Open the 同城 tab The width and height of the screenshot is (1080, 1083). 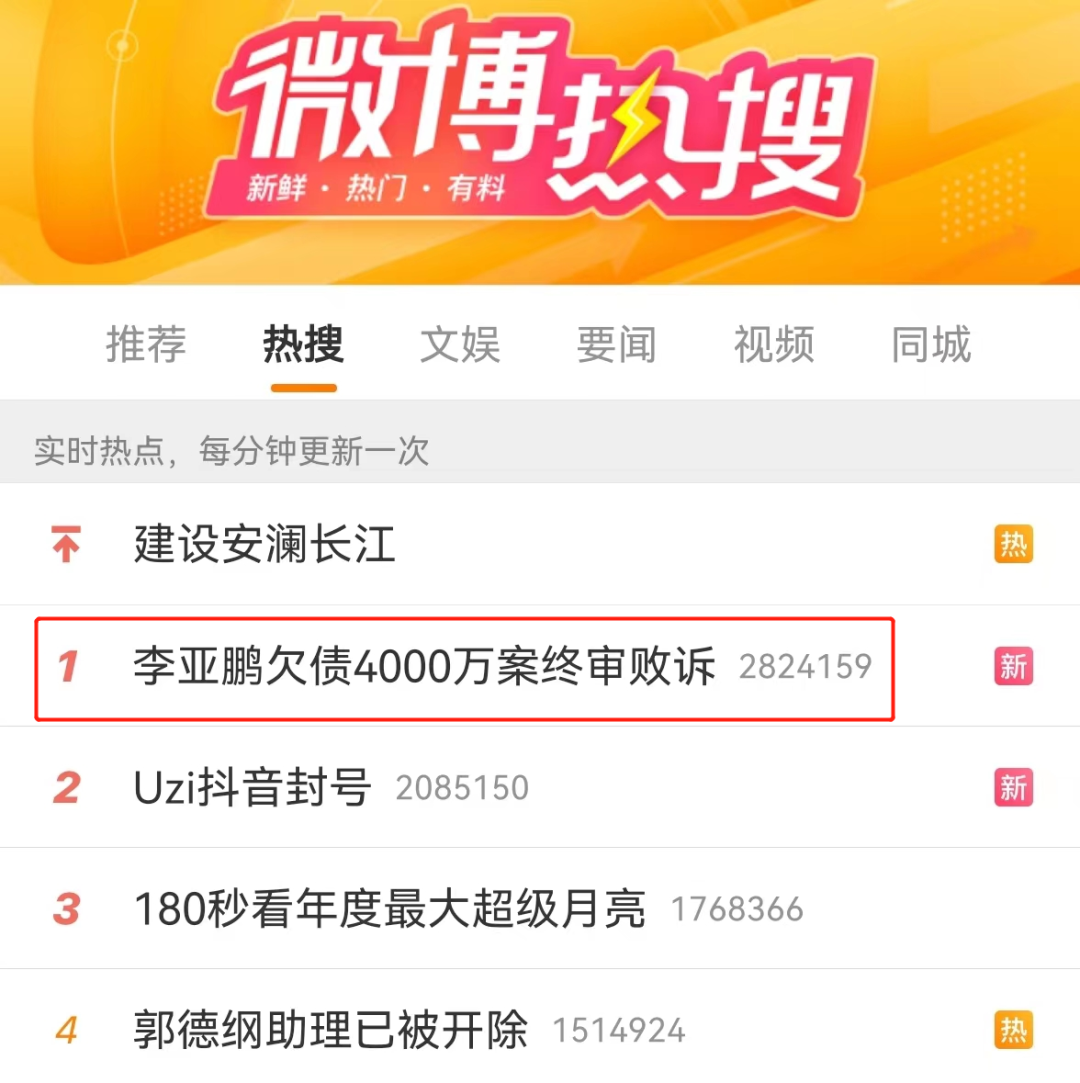pyautogui.click(x=931, y=345)
